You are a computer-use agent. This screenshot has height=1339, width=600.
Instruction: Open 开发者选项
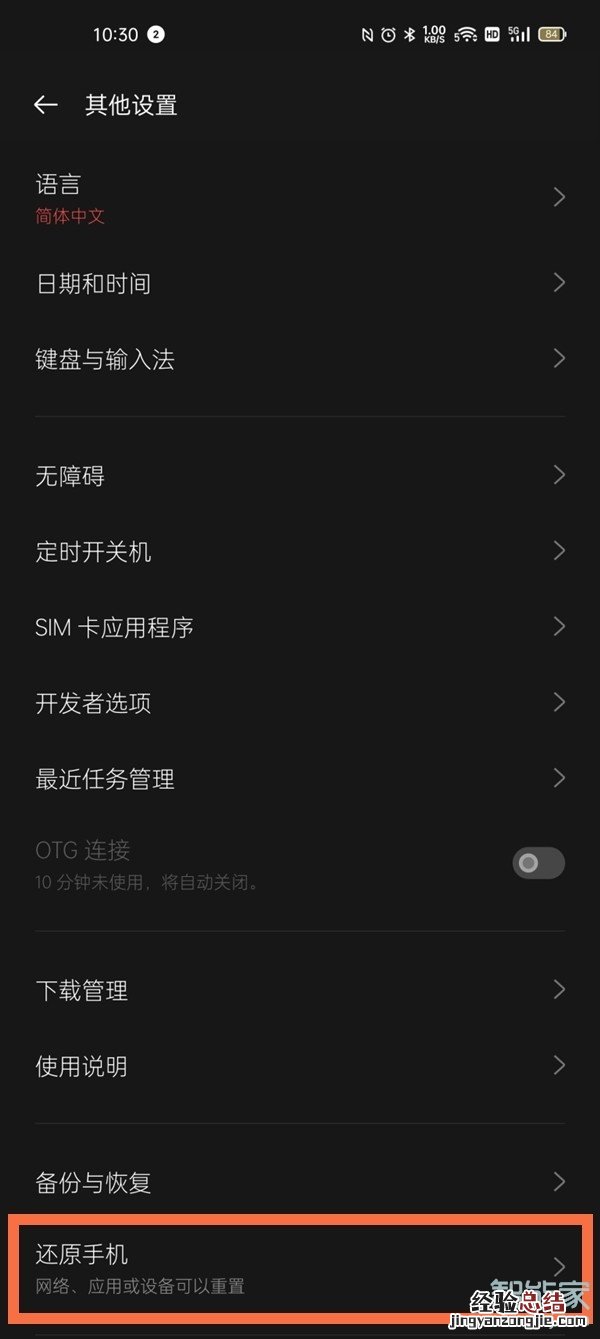coord(300,703)
